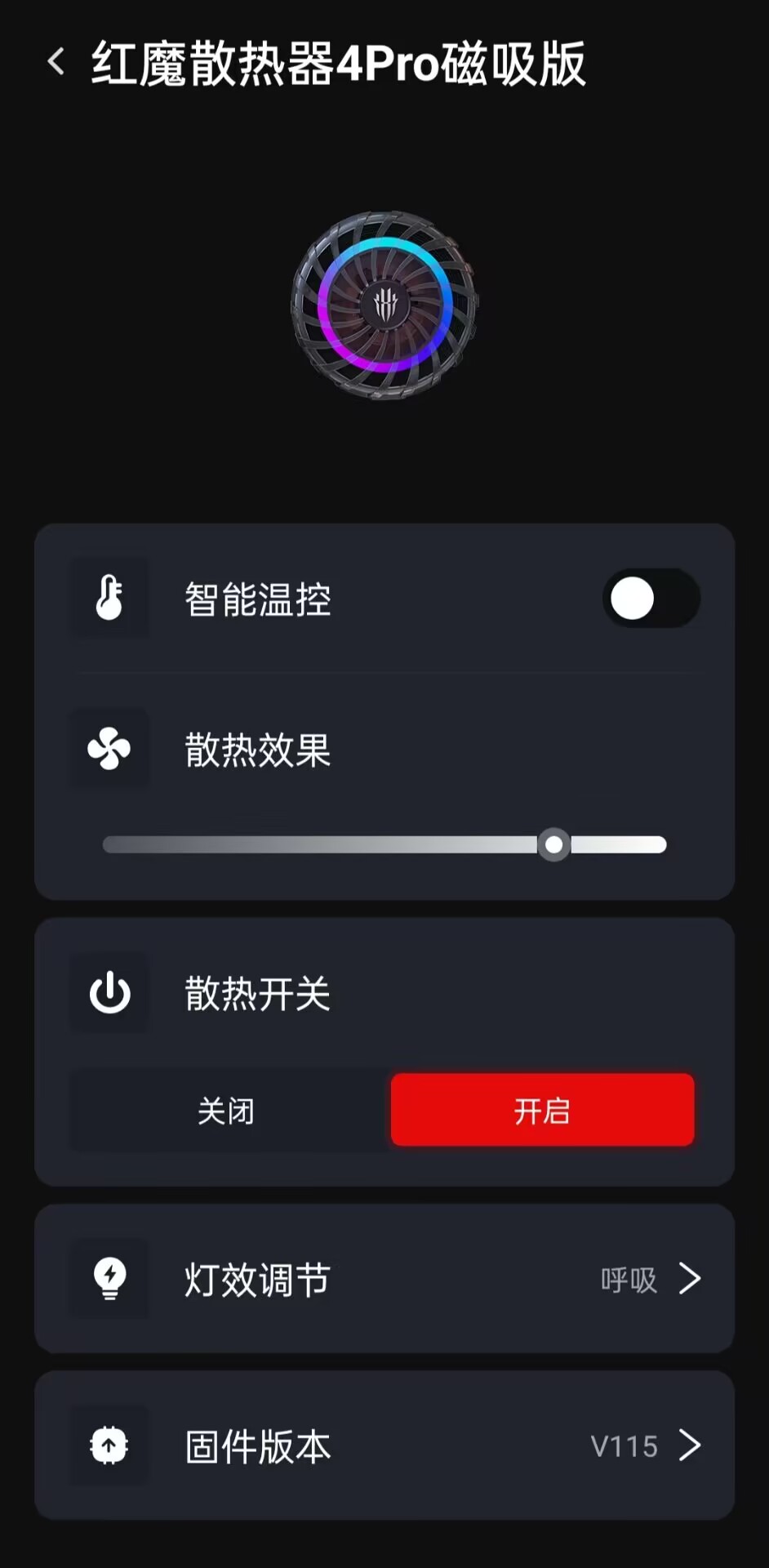
Task: Tap the chevron next to 呼吸
Action: click(x=690, y=1279)
